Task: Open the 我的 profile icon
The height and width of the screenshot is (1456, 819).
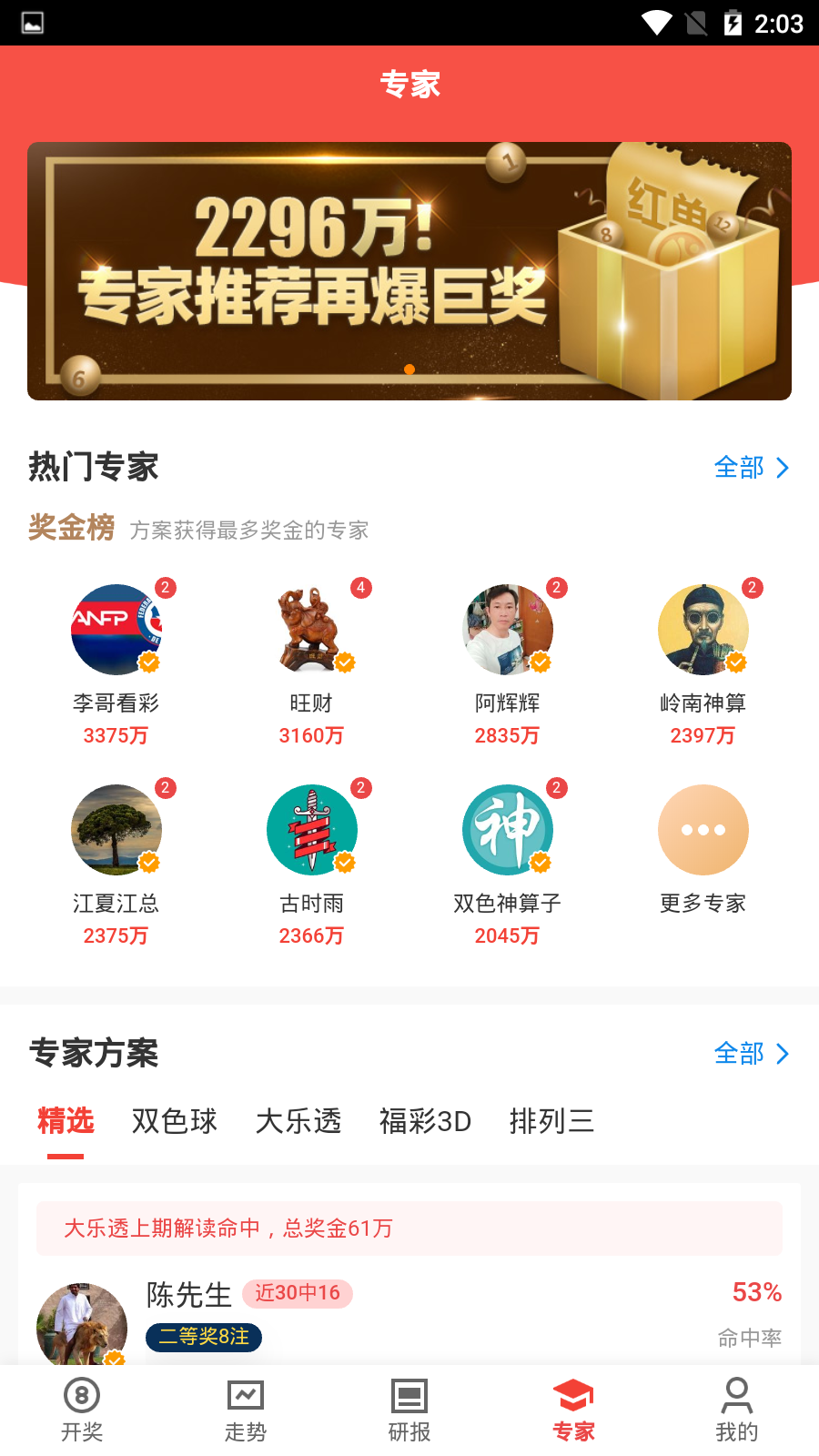Action: 736,1395
